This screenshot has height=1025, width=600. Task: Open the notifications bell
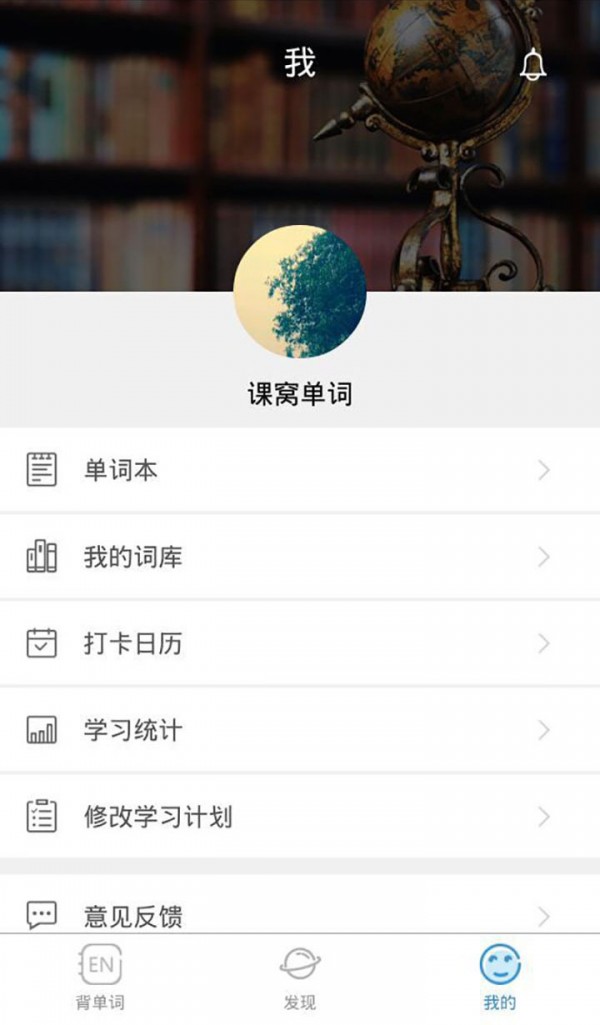[x=533, y=65]
